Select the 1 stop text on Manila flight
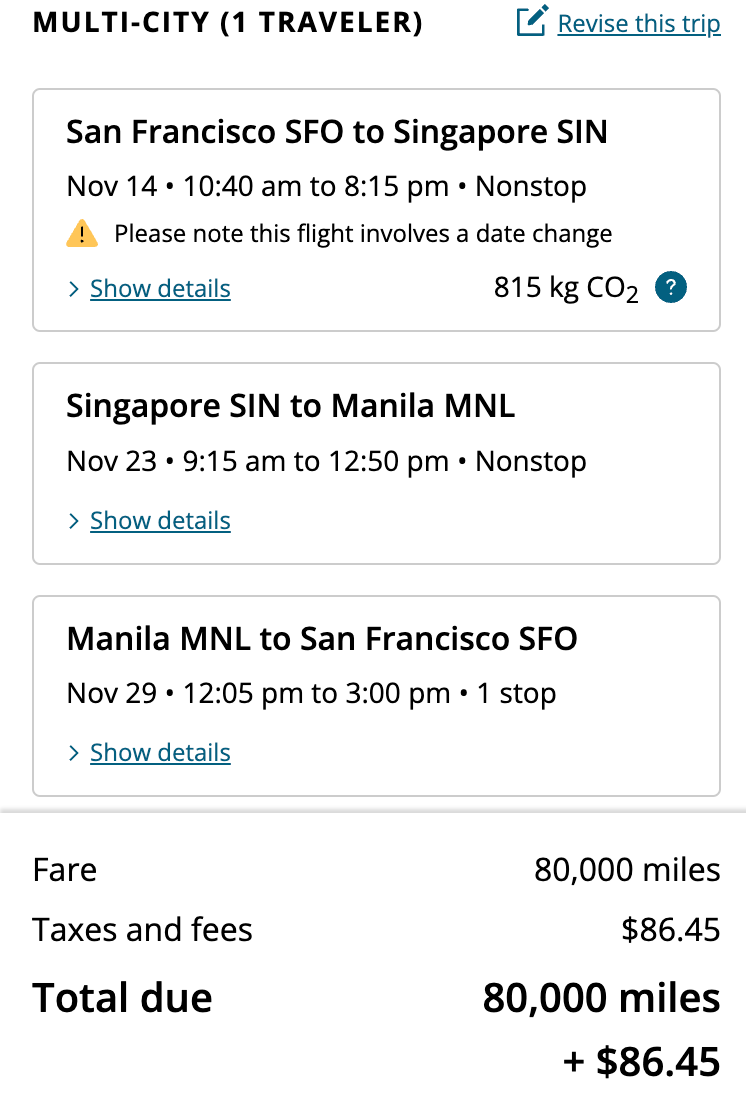Image resolution: width=746 pixels, height=1104 pixels. 516,692
